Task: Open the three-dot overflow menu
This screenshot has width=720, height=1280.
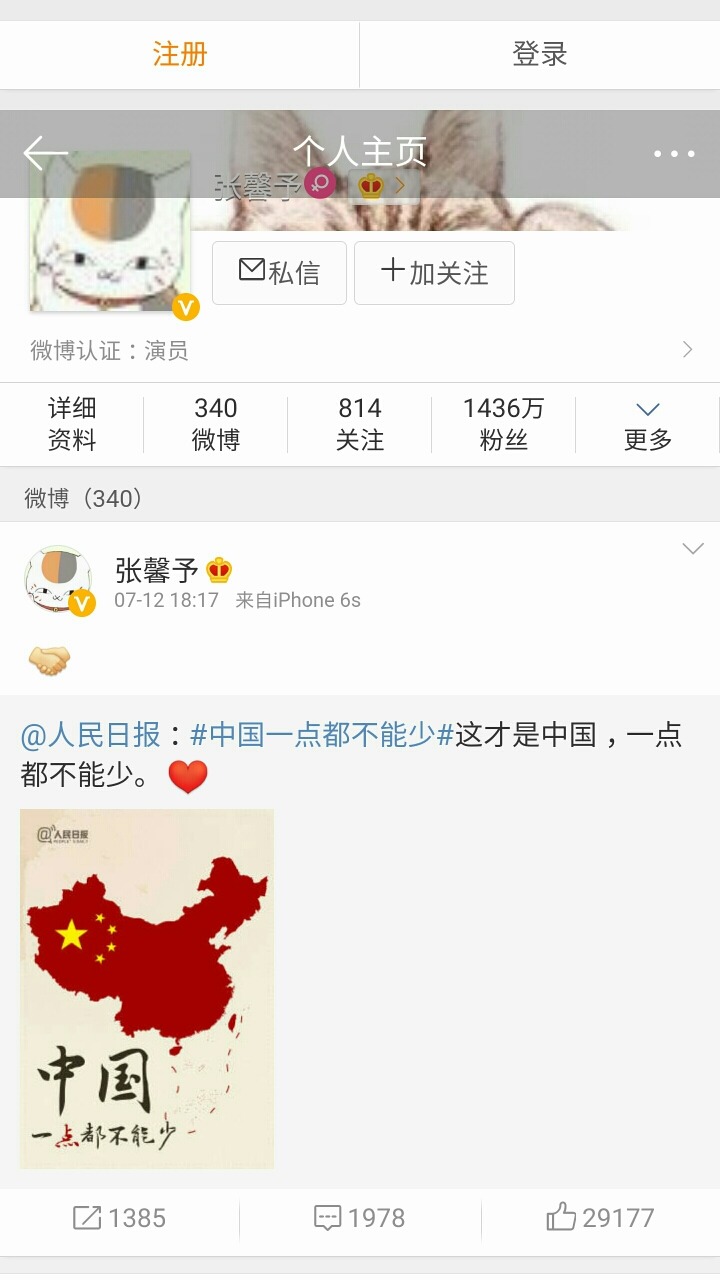Action: [x=673, y=154]
